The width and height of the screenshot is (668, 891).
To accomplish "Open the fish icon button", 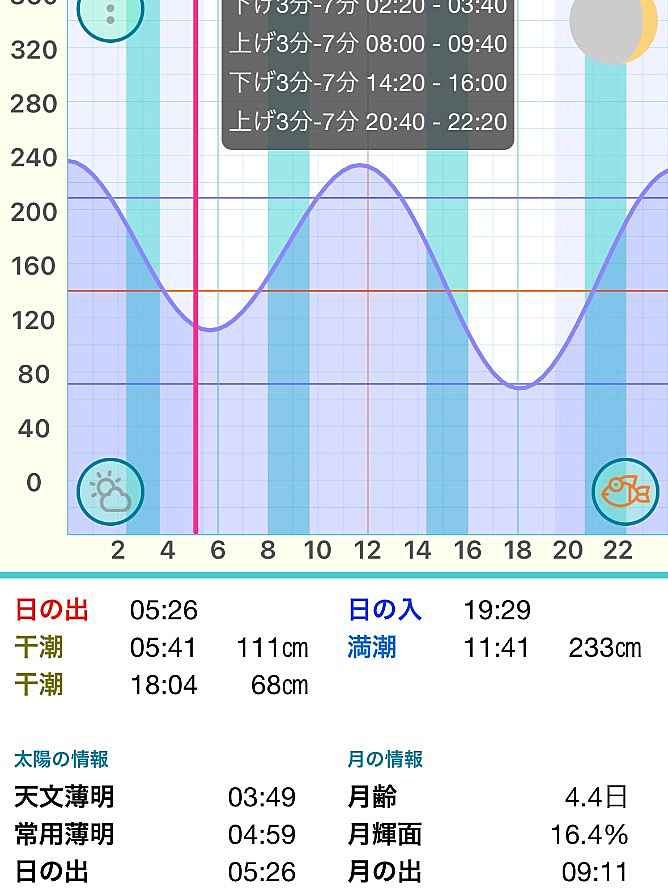I will 625,492.
